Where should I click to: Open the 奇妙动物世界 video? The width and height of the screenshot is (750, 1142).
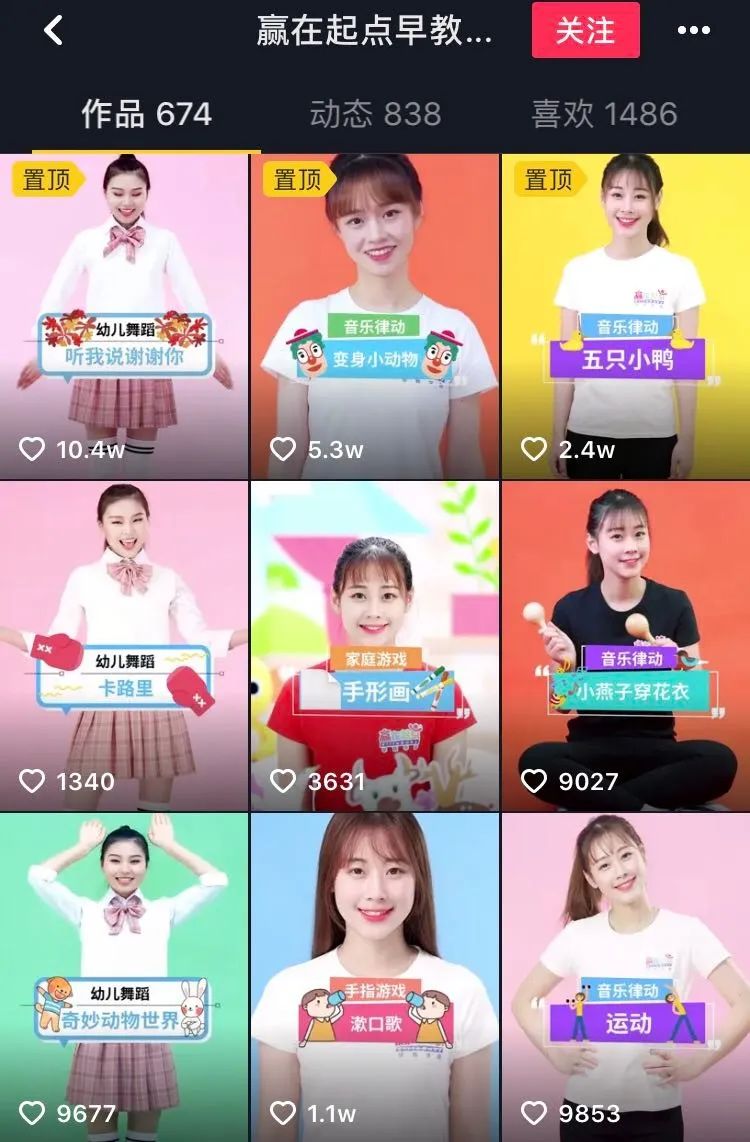124,975
